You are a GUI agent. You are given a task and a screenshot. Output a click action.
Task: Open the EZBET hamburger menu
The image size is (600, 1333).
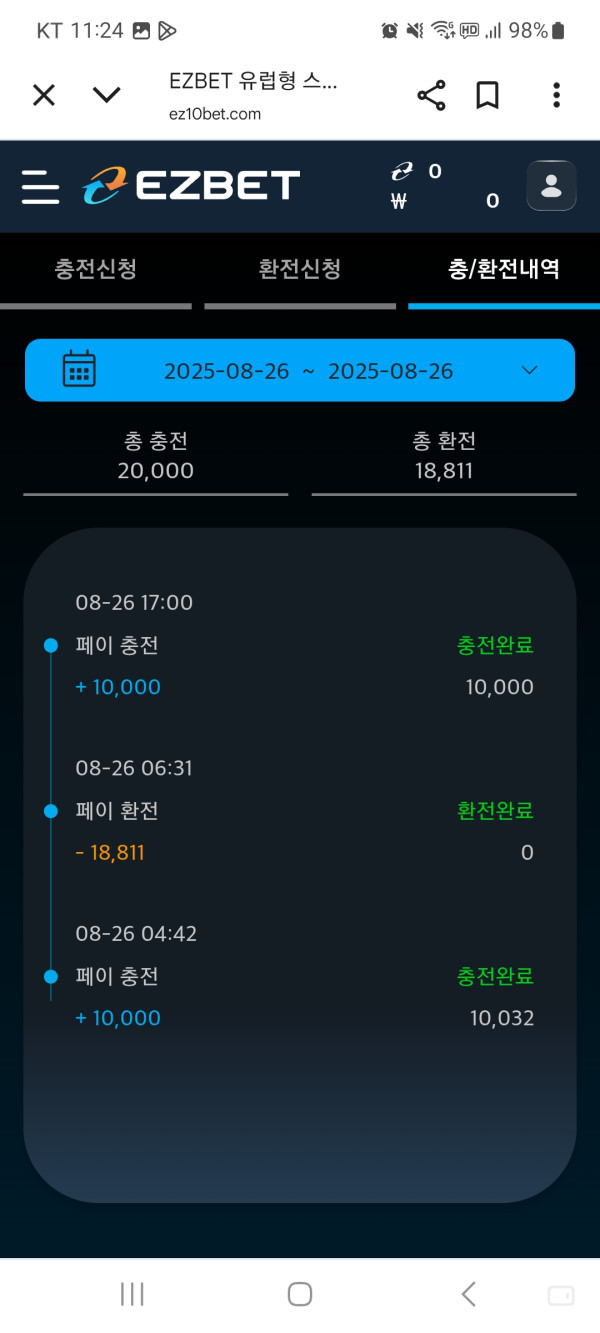pos(40,186)
